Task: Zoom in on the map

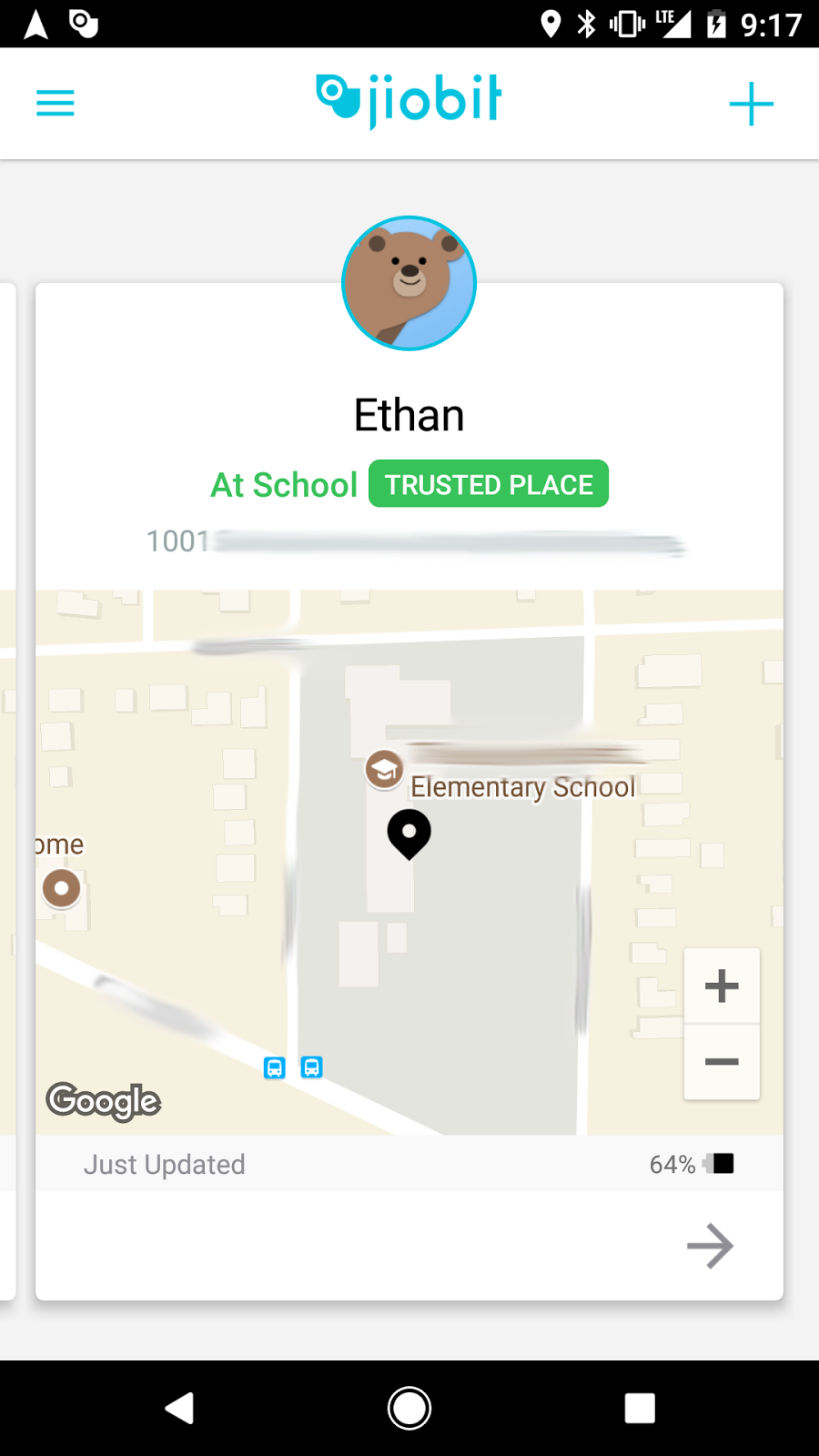Action: pos(722,986)
